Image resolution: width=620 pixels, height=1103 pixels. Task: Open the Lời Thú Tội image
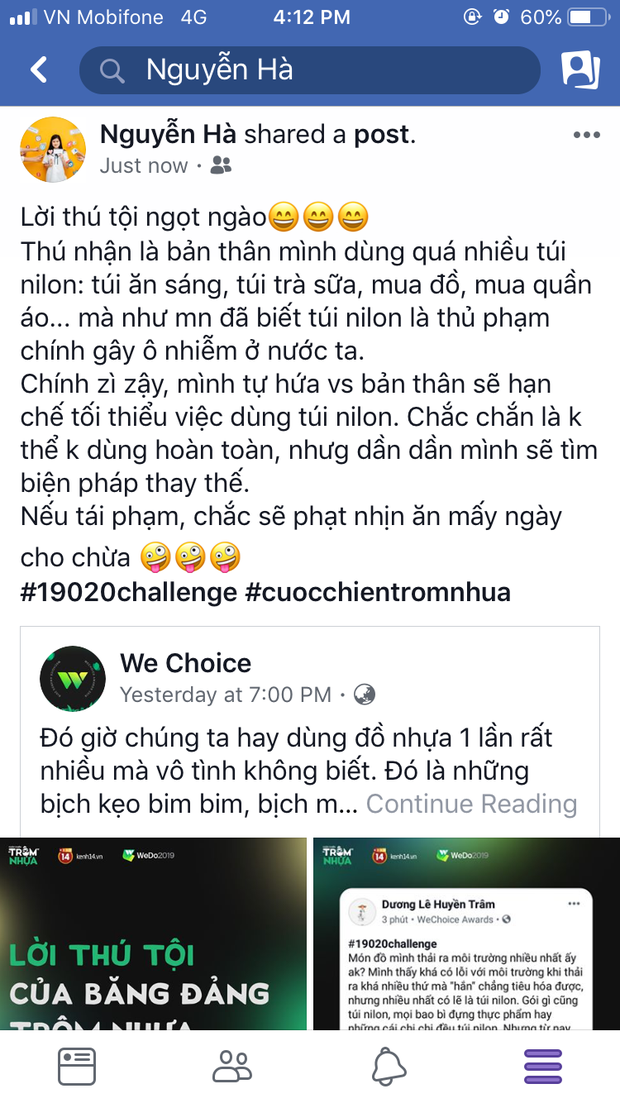[x=153, y=933]
